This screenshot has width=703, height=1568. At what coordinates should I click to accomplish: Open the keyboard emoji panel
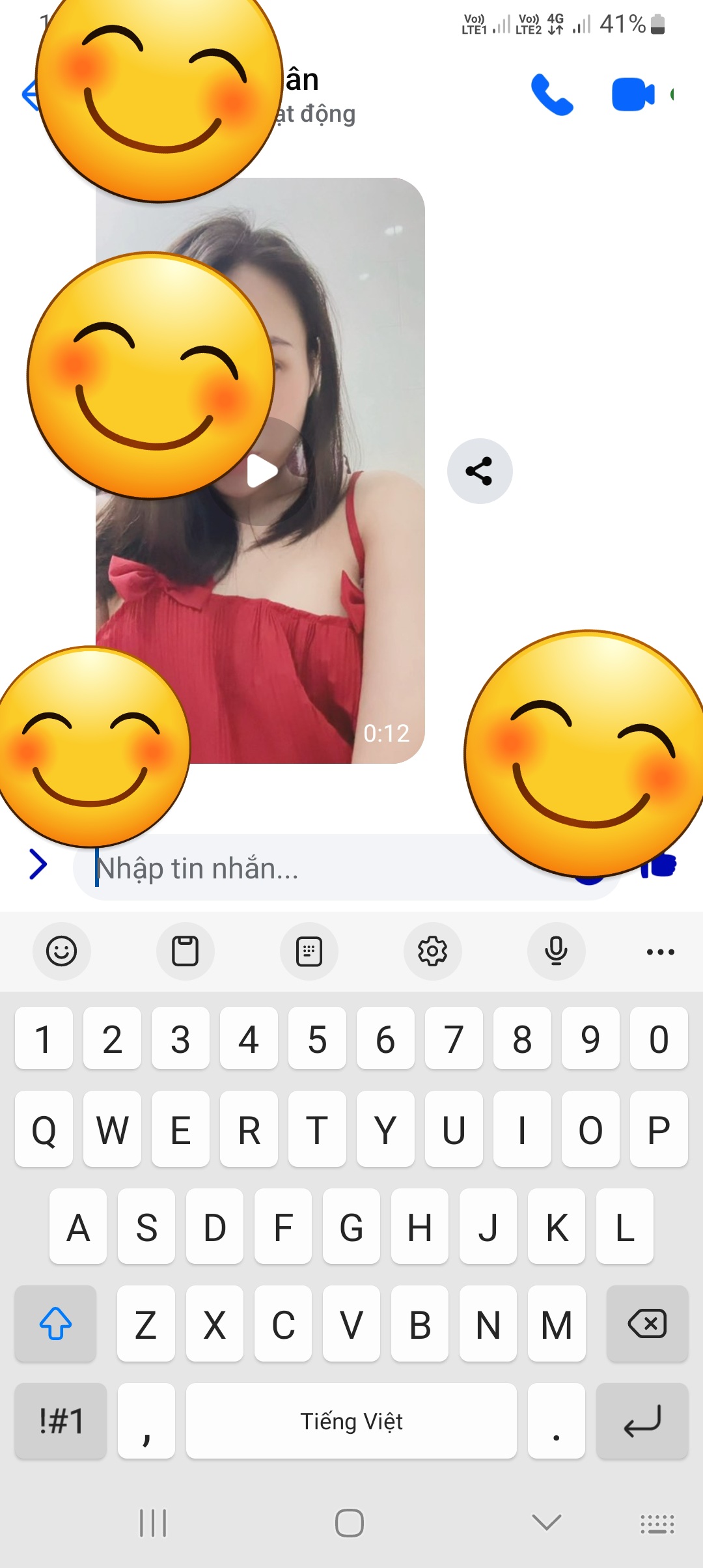coord(62,951)
